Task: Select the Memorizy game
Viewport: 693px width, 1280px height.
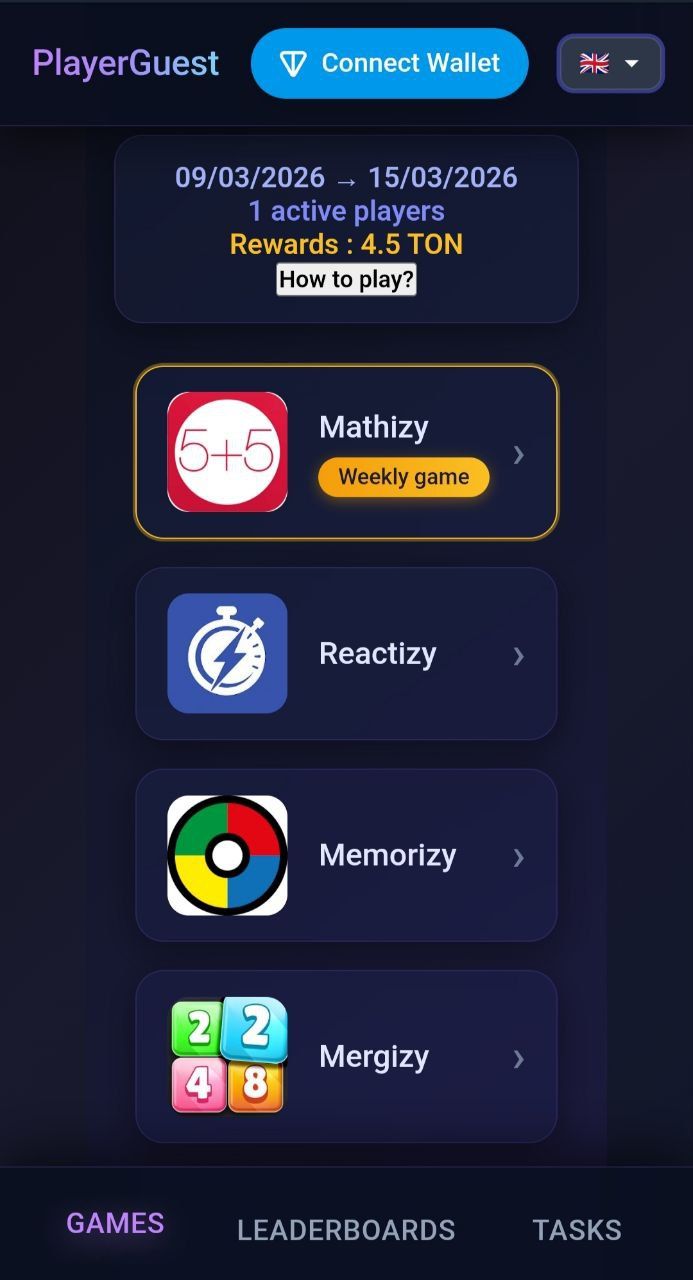Action: [346, 856]
